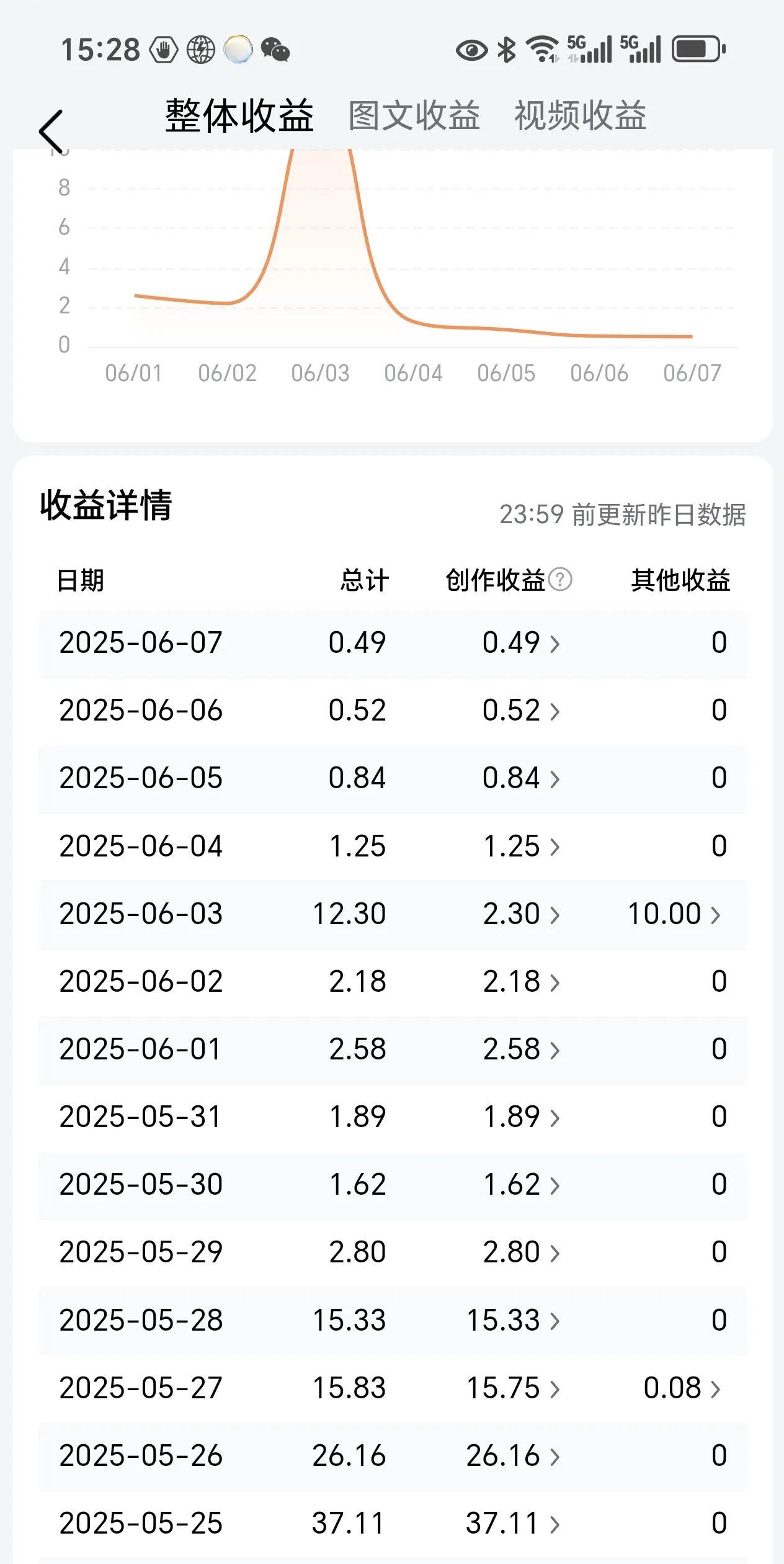Image resolution: width=784 pixels, height=1564 pixels.
Task: Open 创作收益 15.33 for 2025-05-28
Action: 513,1321
